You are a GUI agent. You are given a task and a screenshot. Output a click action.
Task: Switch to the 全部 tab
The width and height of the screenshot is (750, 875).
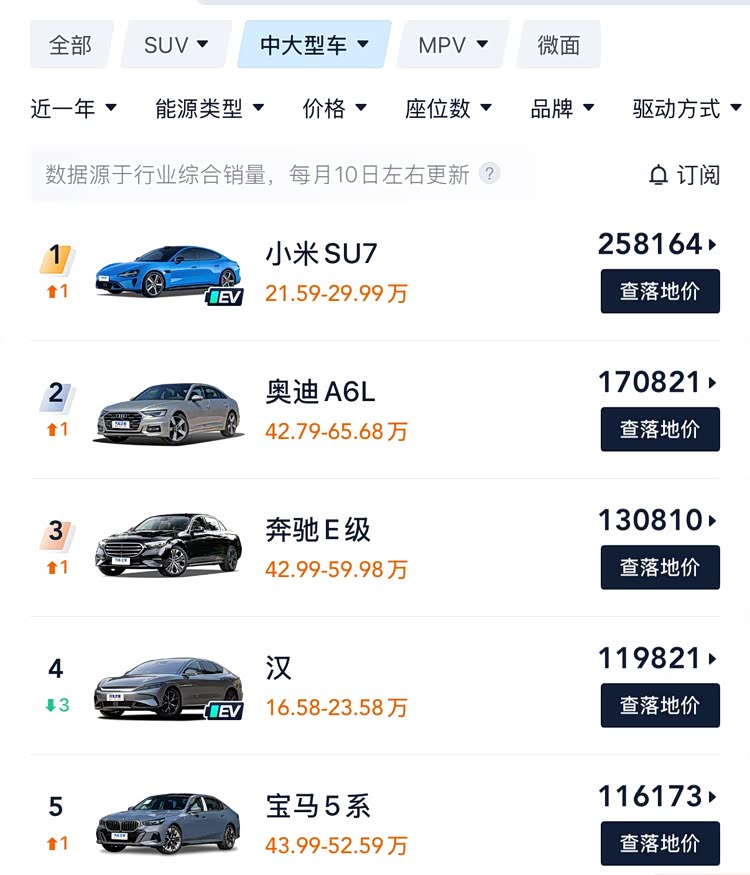click(x=70, y=45)
